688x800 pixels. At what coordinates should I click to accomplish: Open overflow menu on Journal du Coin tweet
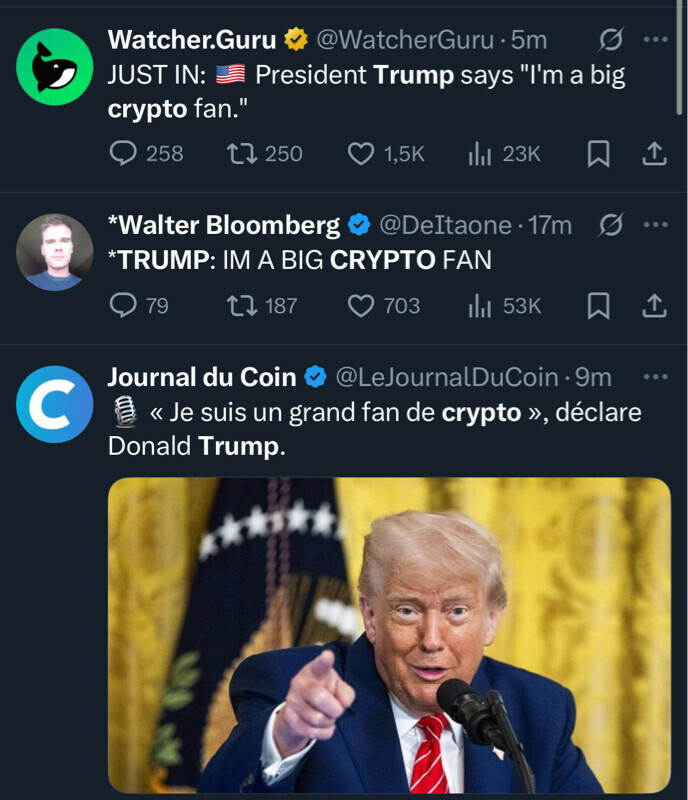click(655, 377)
